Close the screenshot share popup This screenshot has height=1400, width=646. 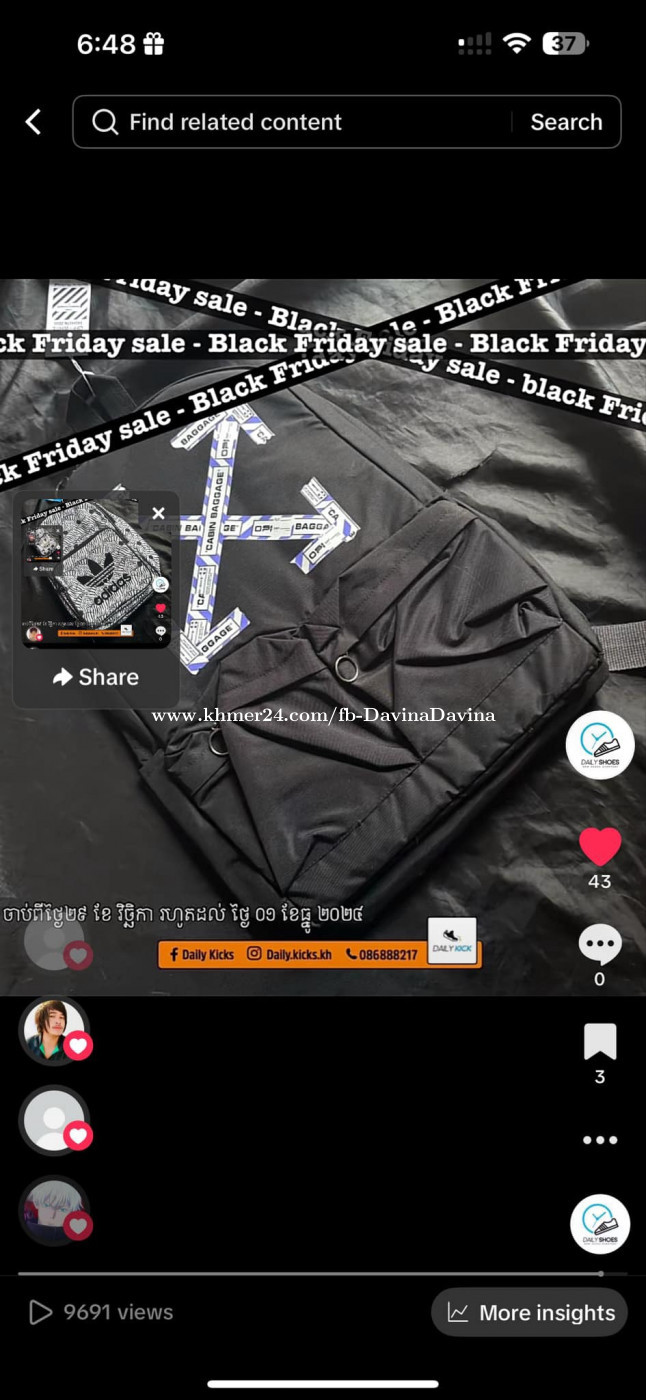(158, 513)
